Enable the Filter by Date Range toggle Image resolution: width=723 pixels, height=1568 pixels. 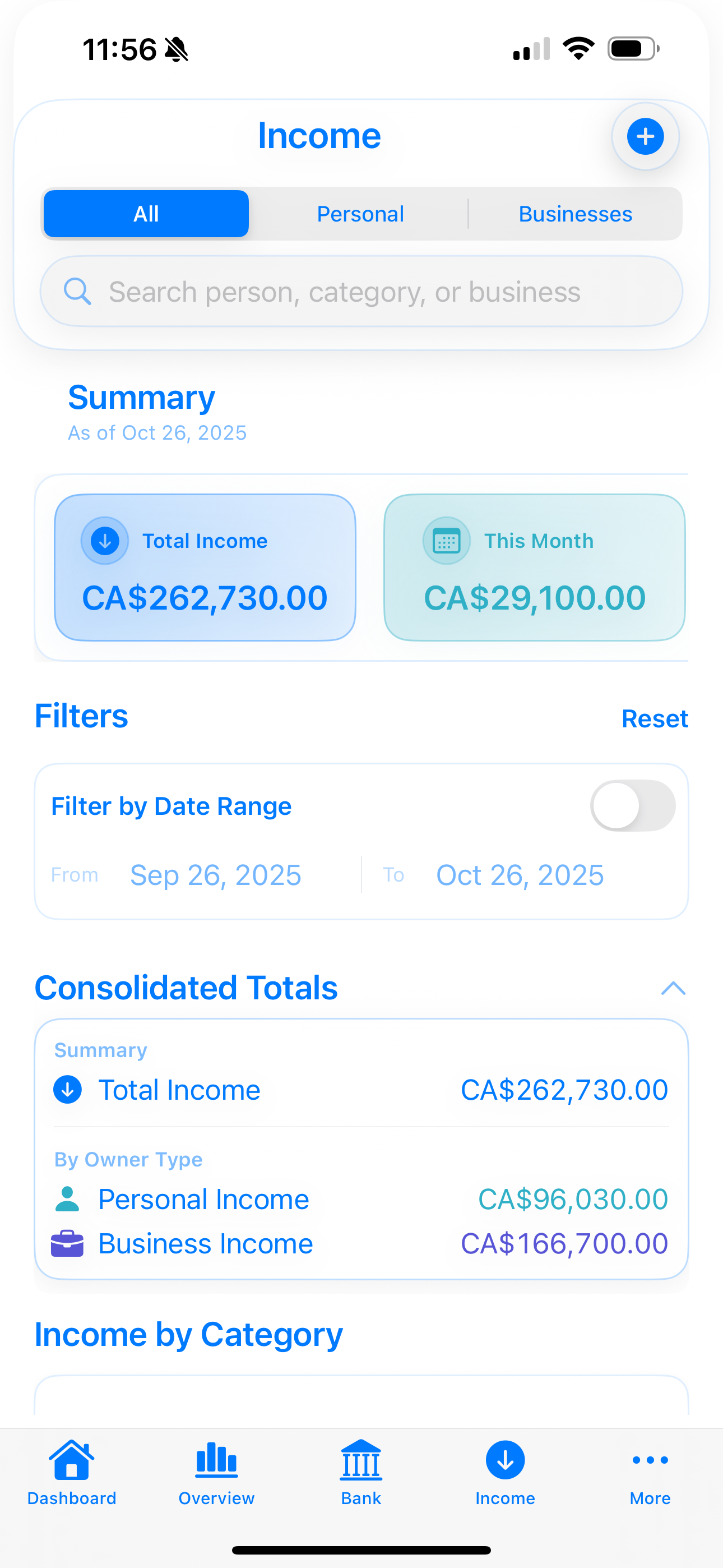(x=633, y=805)
